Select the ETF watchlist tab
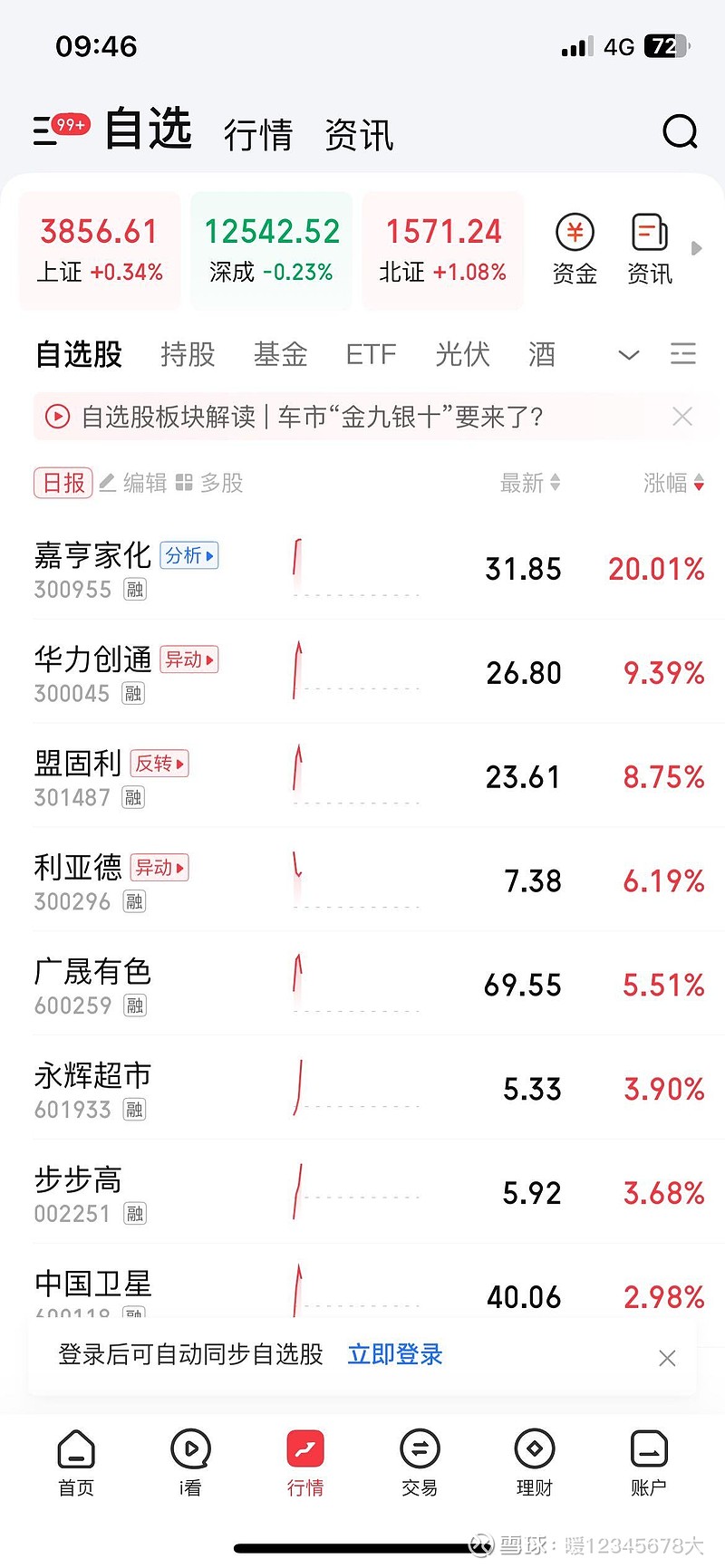Screen dimensions: 725x1568 point(371,354)
